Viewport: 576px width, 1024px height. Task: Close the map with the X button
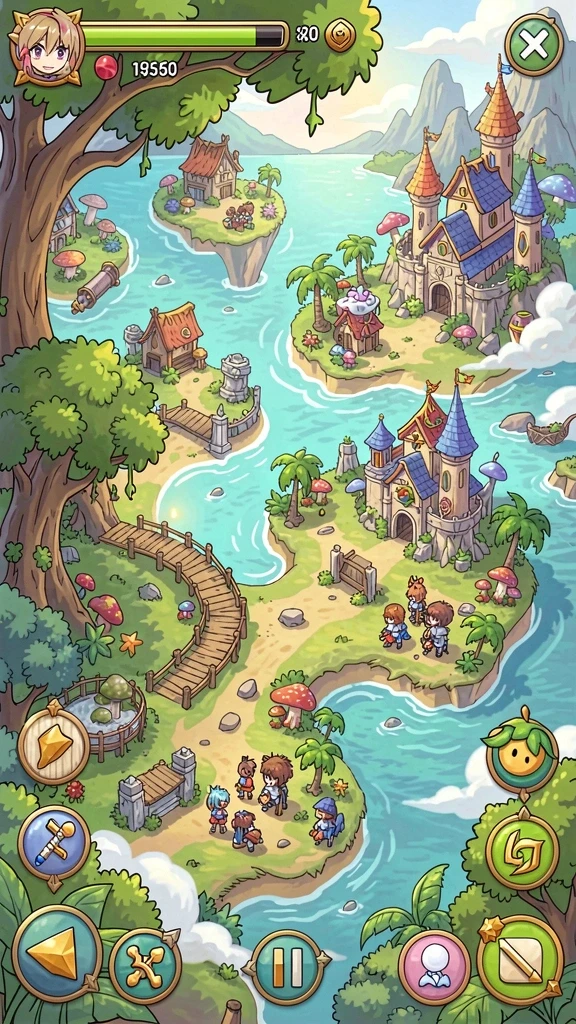(534, 44)
